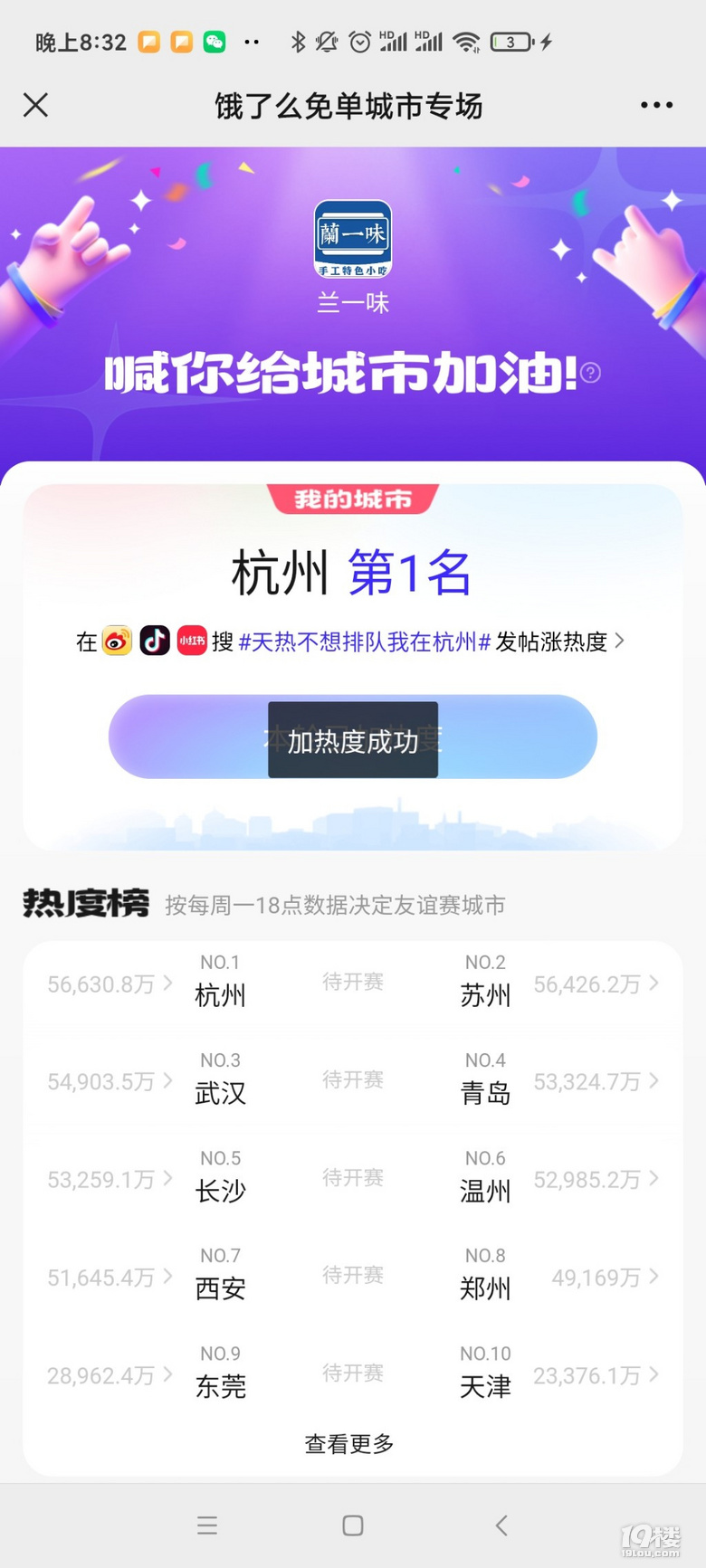View 武汉 ranking entry
Image resolution: width=706 pixels, height=1568 pixels.
point(220,1080)
